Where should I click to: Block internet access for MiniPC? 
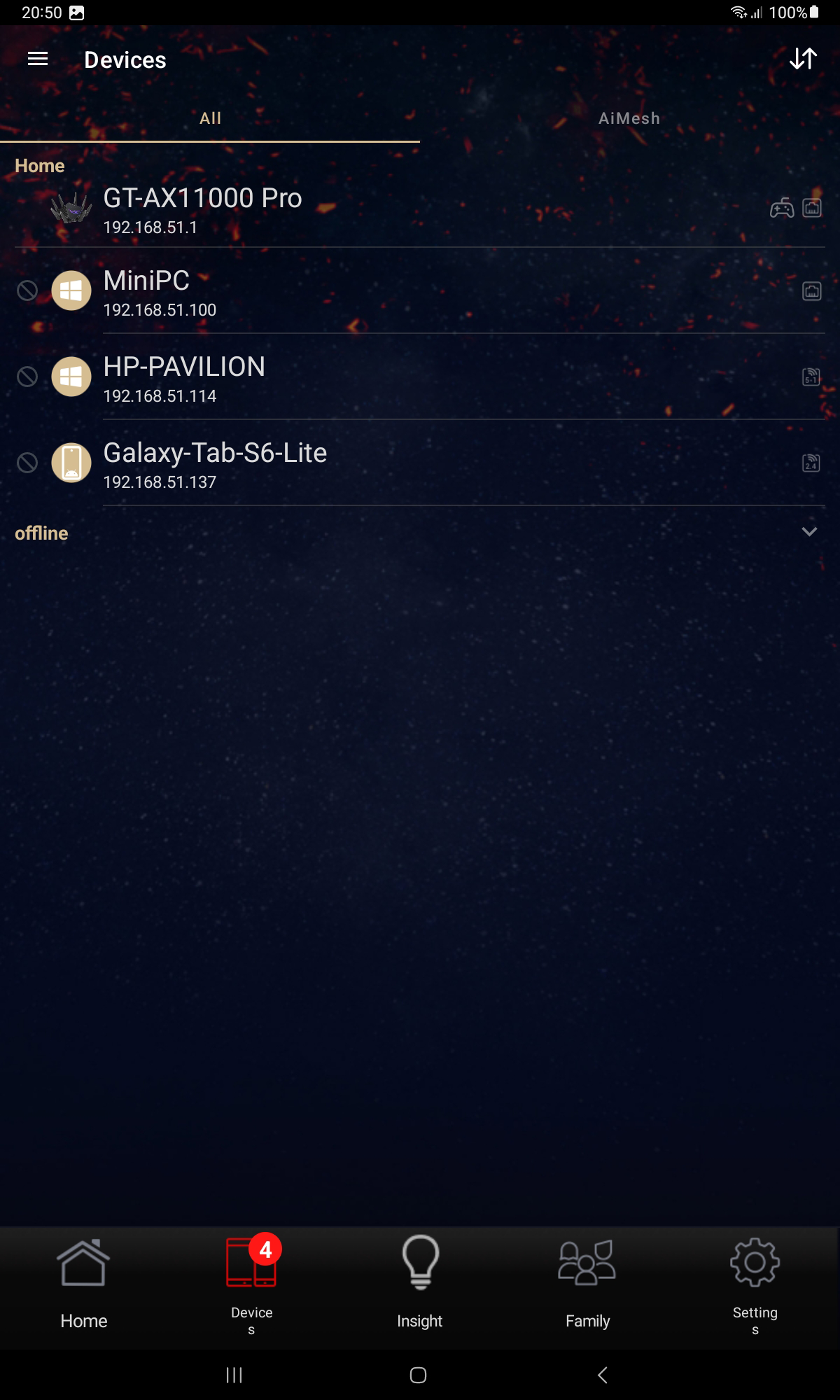[27, 290]
